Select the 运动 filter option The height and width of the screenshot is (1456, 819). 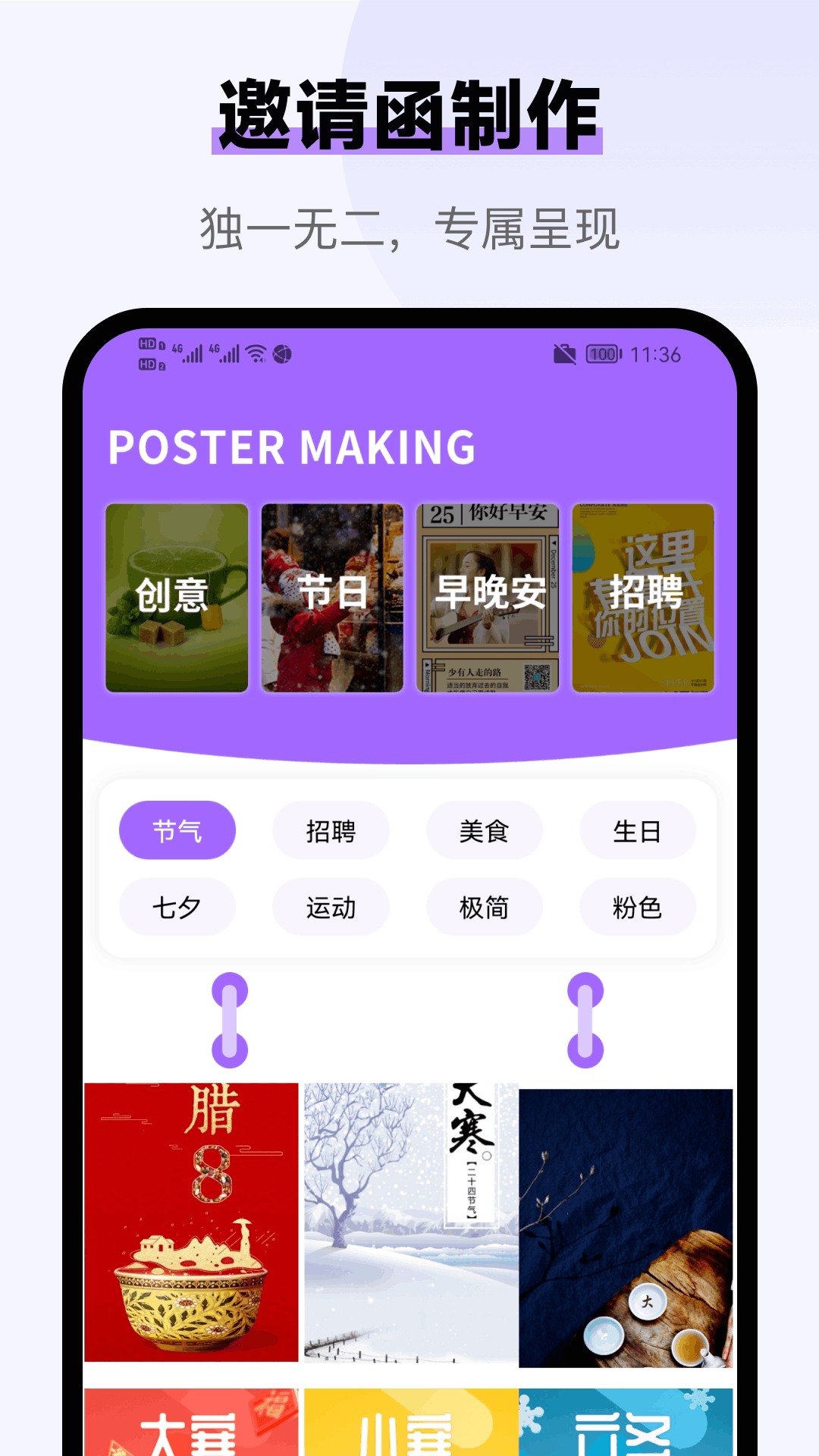pyautogui.click(x=331, y=907)
